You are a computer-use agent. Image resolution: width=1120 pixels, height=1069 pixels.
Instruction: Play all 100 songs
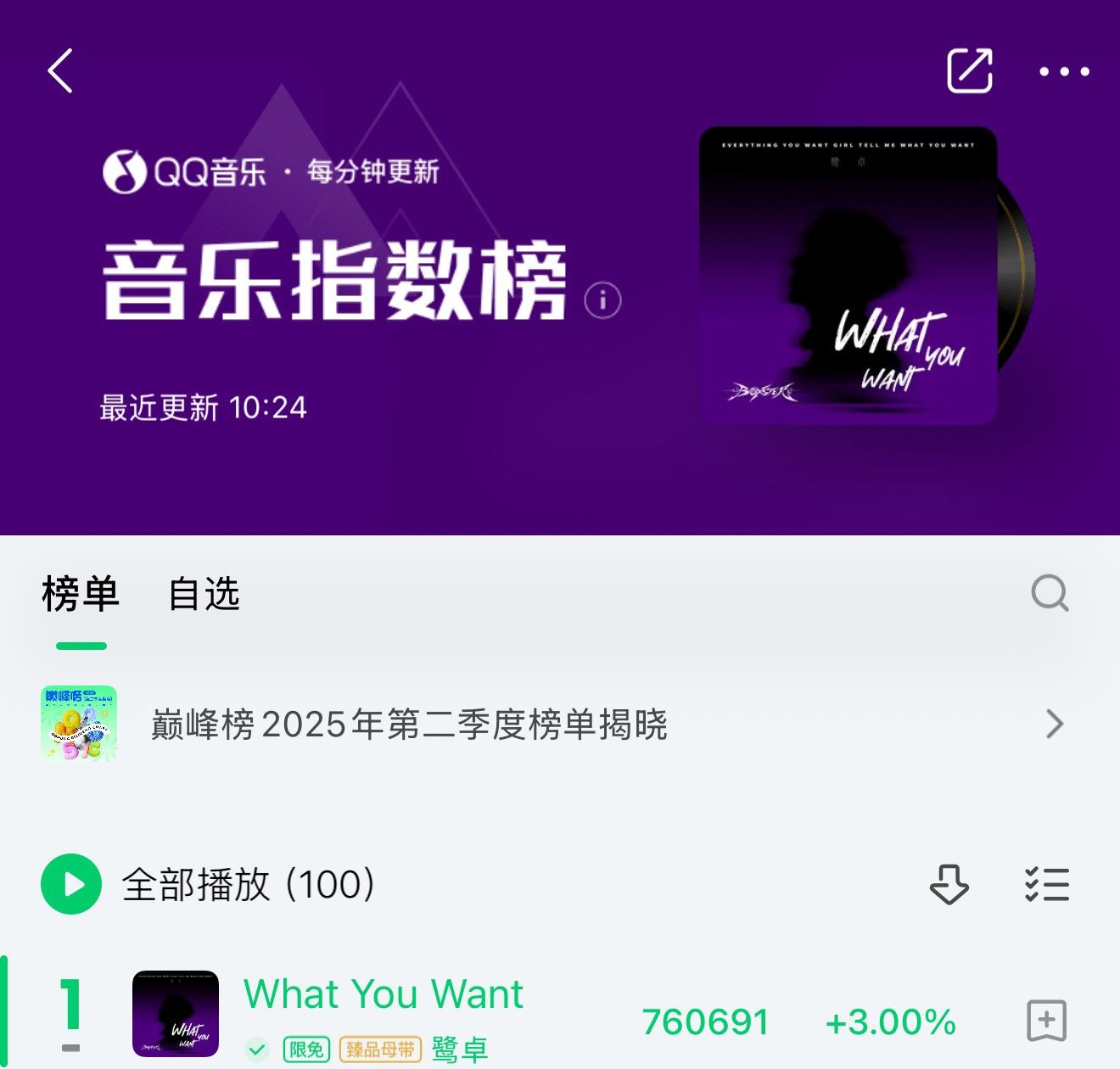71,884
